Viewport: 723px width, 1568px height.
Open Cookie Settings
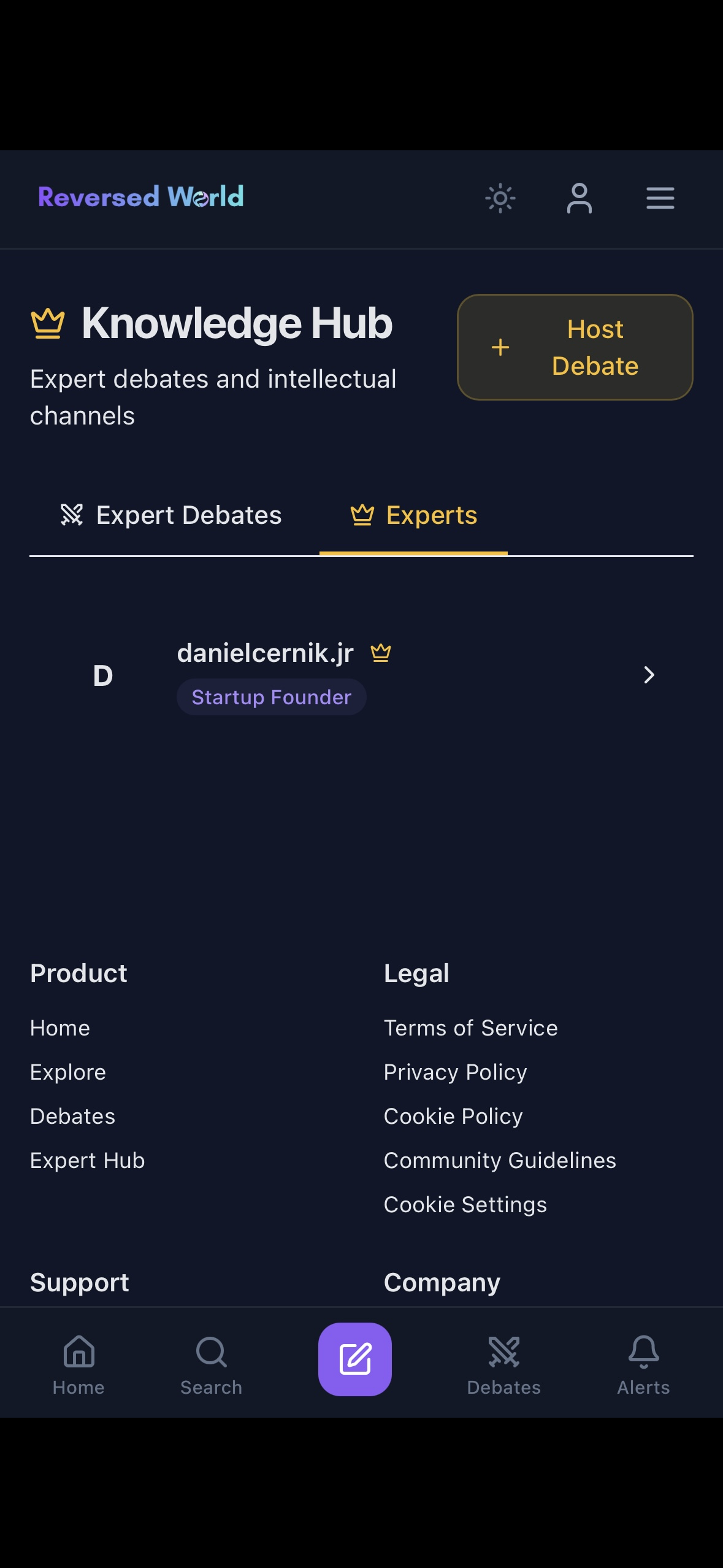point(465,1205)
